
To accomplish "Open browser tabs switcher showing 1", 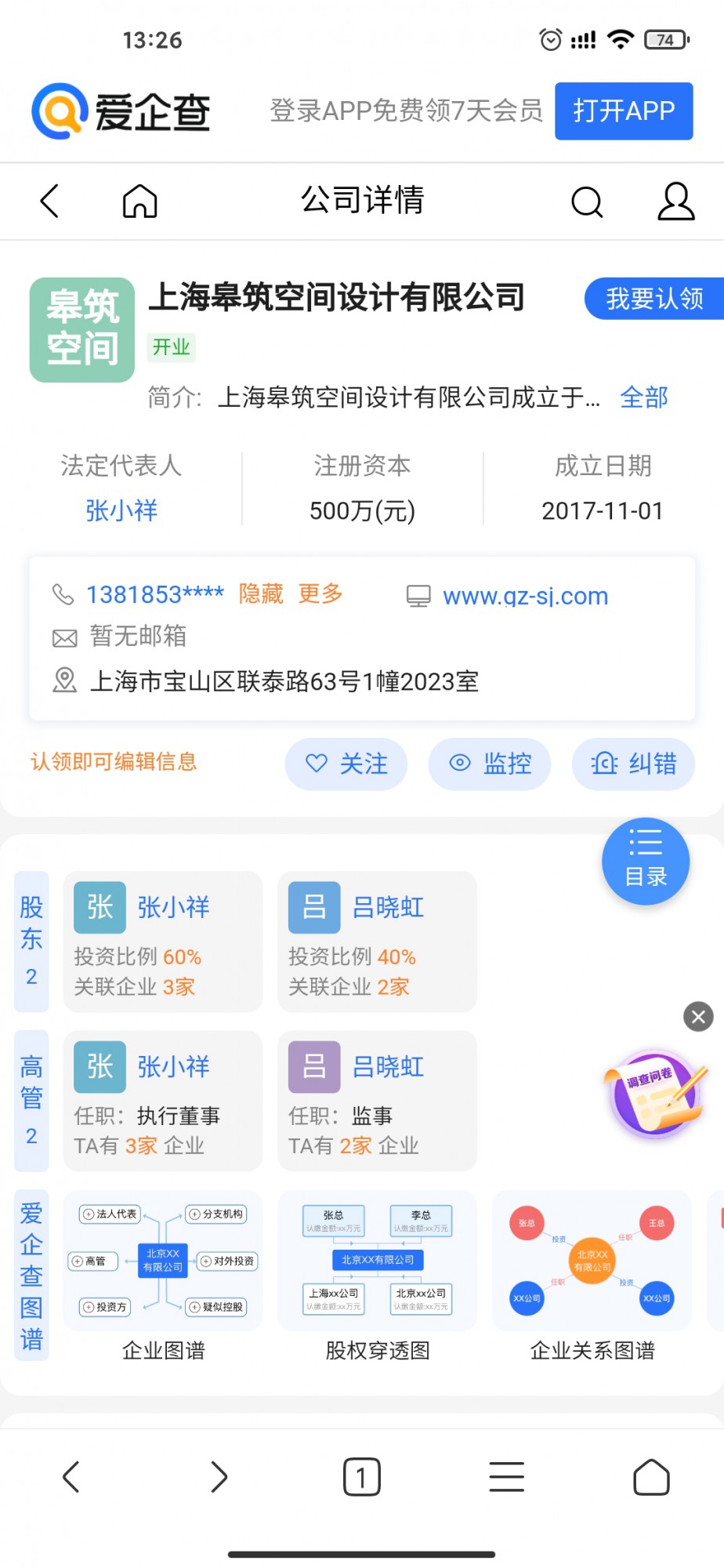I will click(361, 1477).
